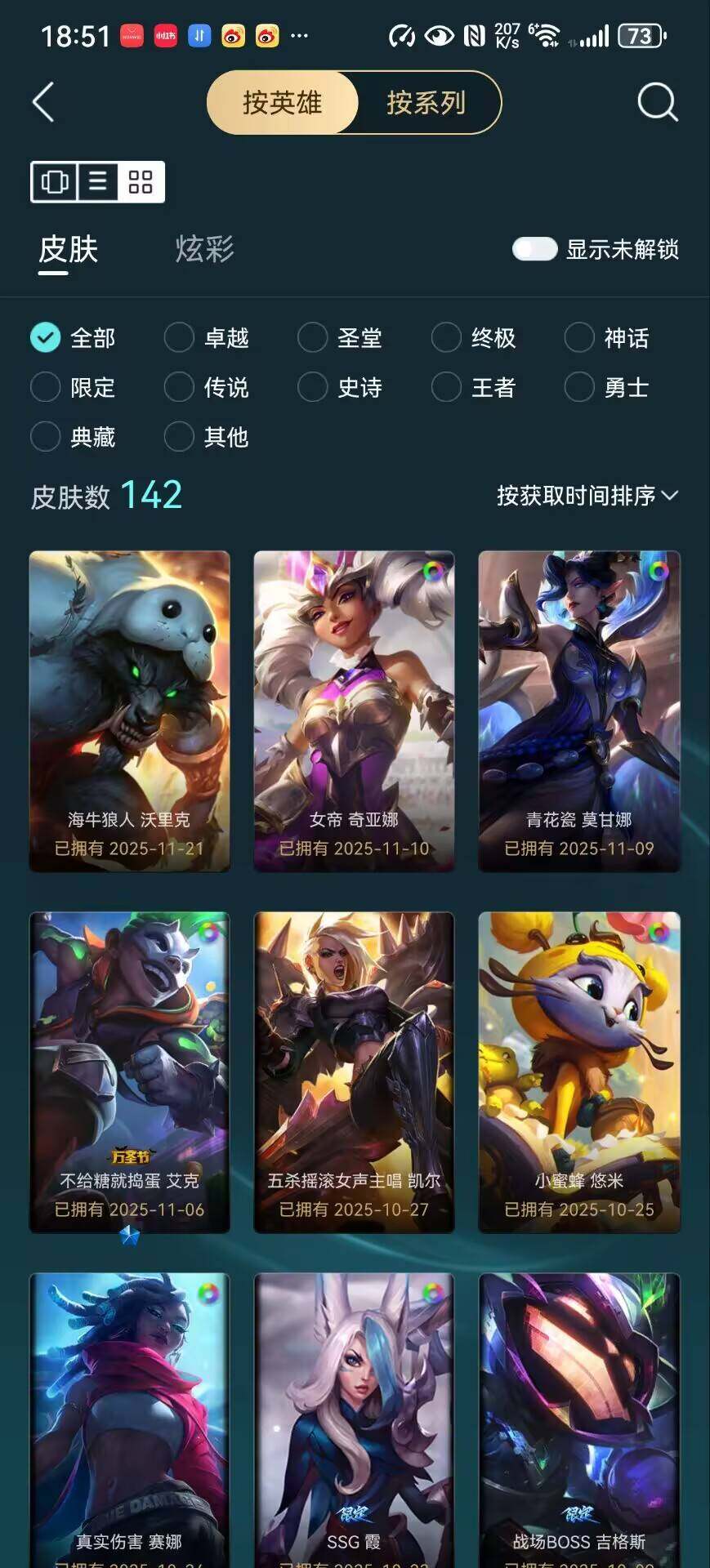Select the 按英雄 segment

click(283, 103)
